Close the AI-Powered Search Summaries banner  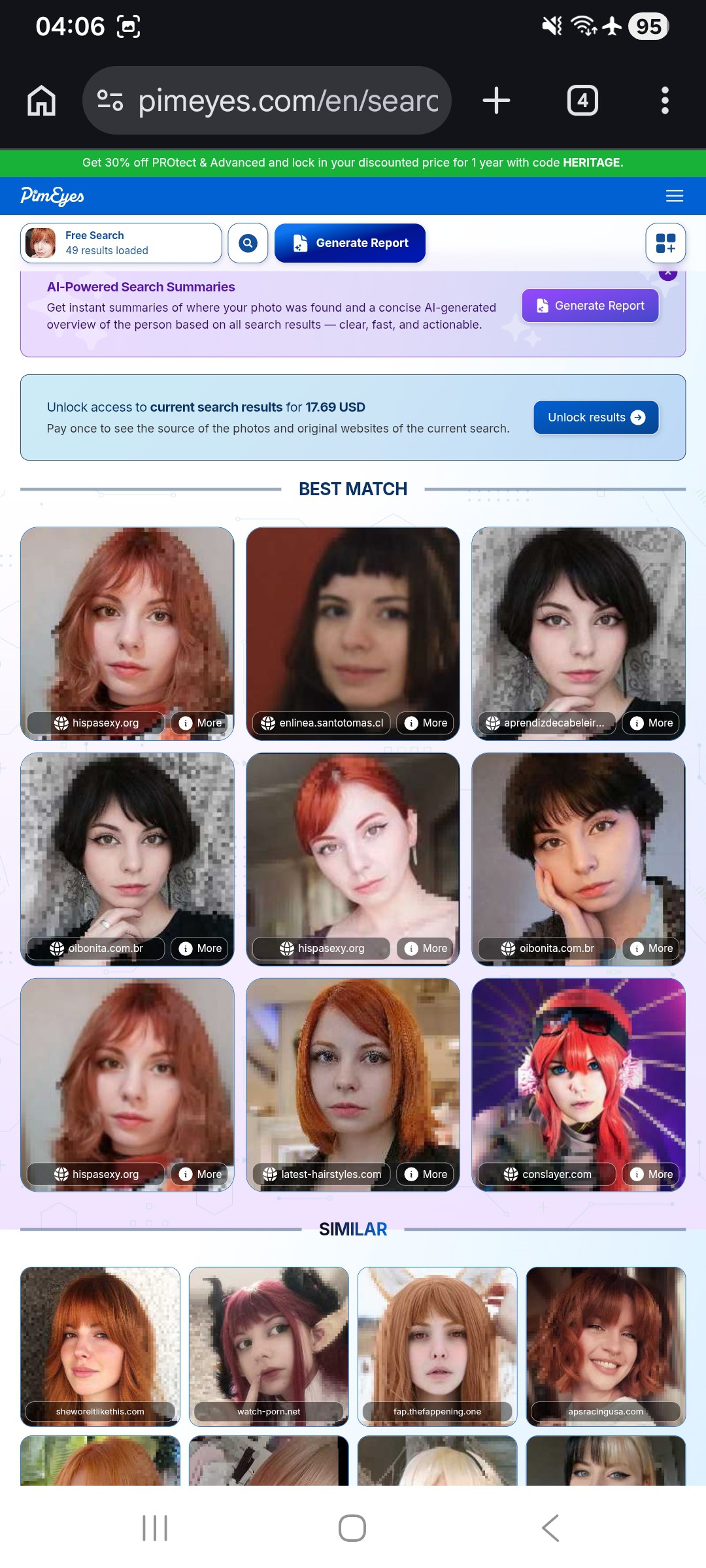click(667, 272)
